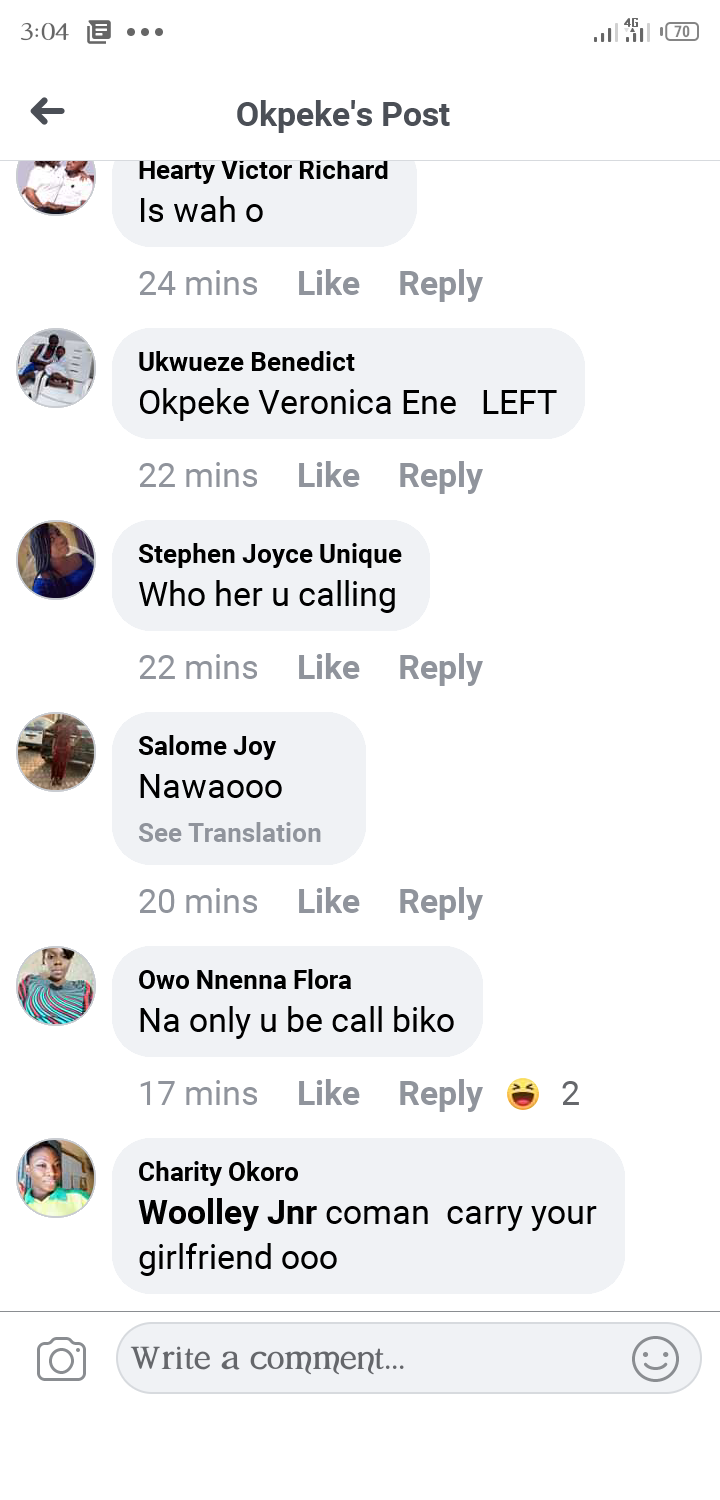
Task: Like Stephen Joyce Unique's comment
Action: pos(328,668)
